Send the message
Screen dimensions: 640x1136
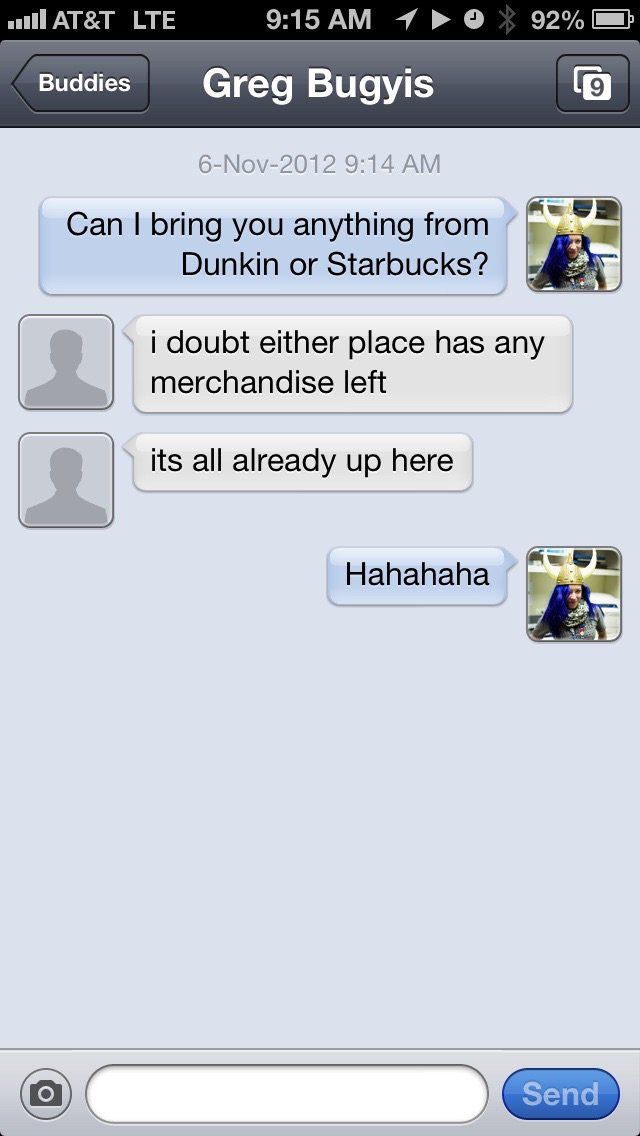(560, 1093)
